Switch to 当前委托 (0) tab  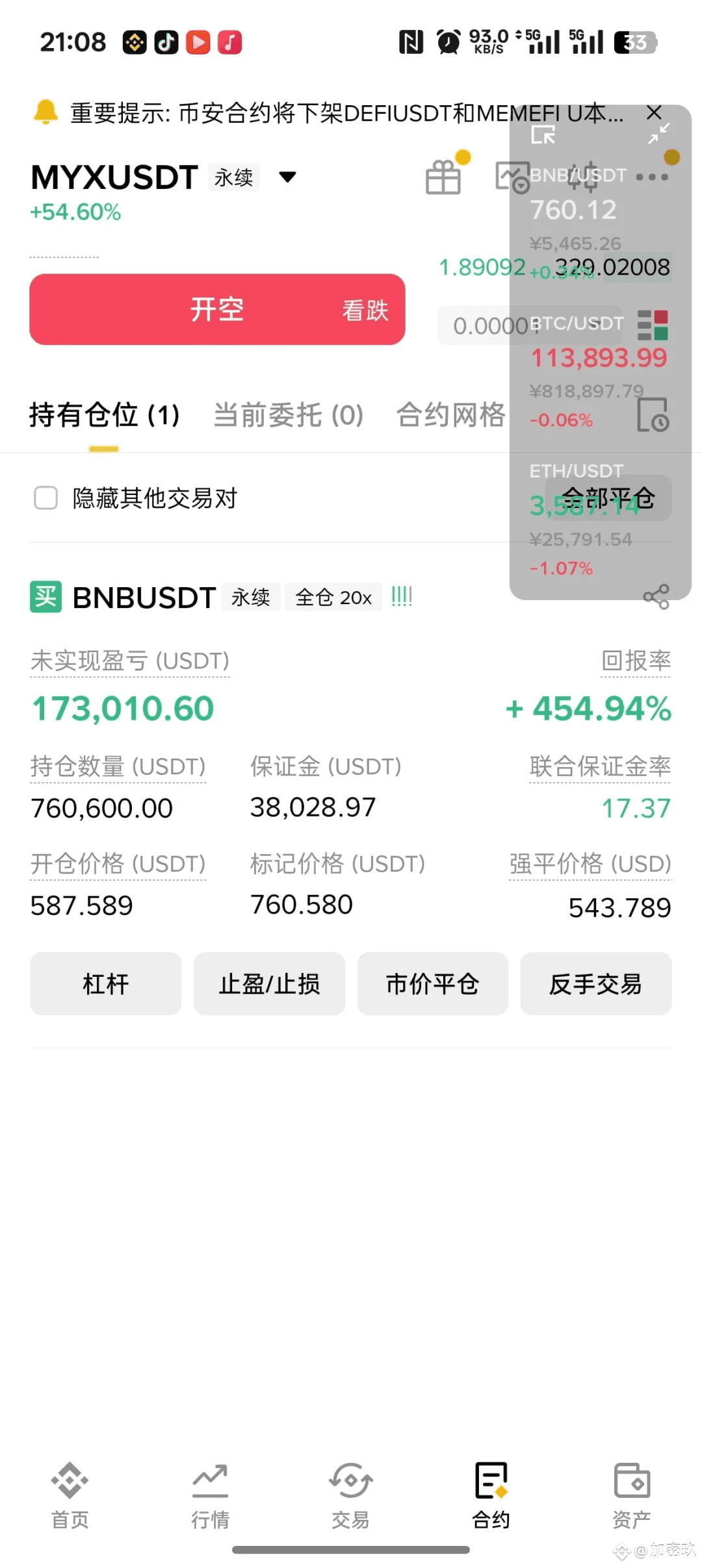click(288, 414)
